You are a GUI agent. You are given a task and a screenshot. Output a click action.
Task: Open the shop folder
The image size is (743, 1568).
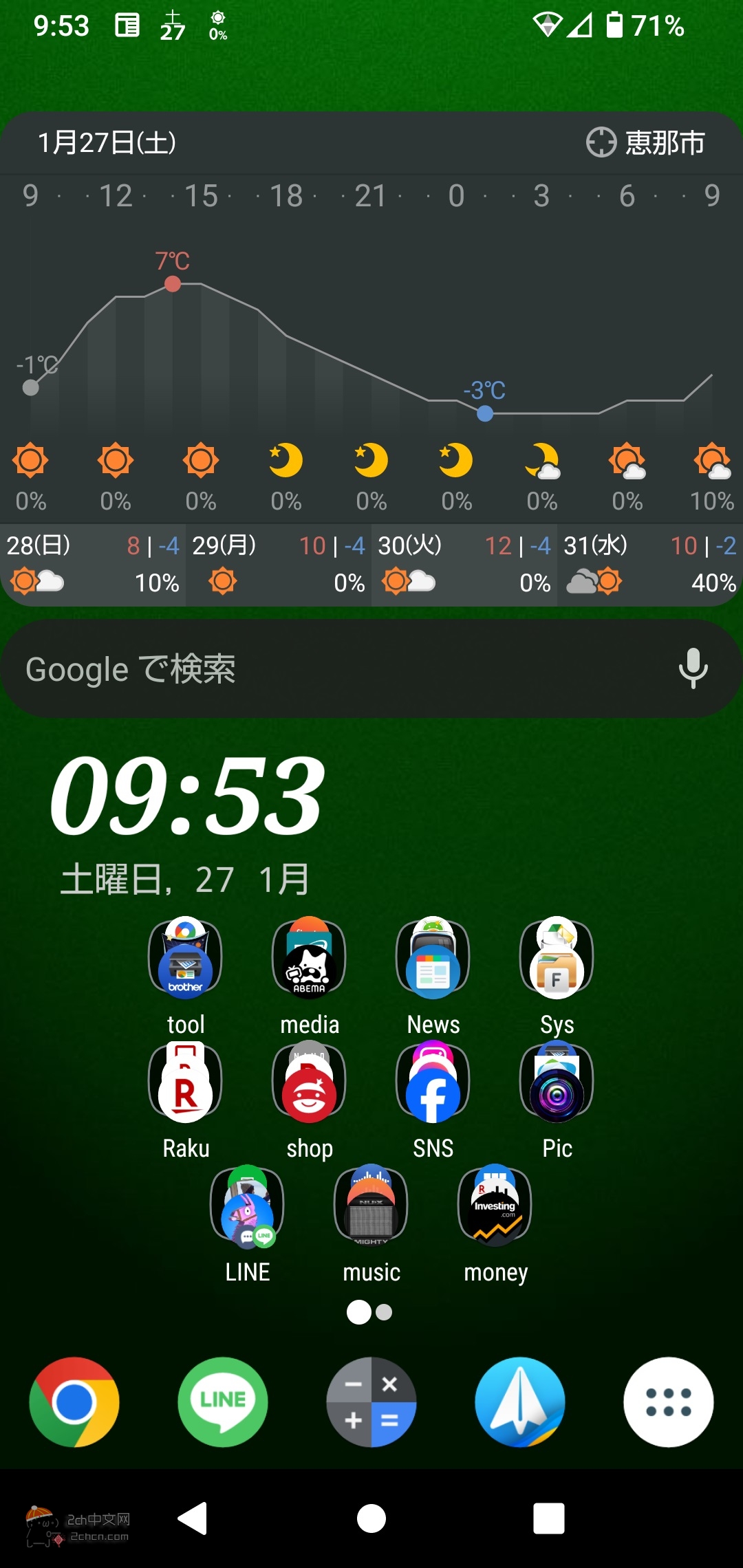[x=309, y=1083]
